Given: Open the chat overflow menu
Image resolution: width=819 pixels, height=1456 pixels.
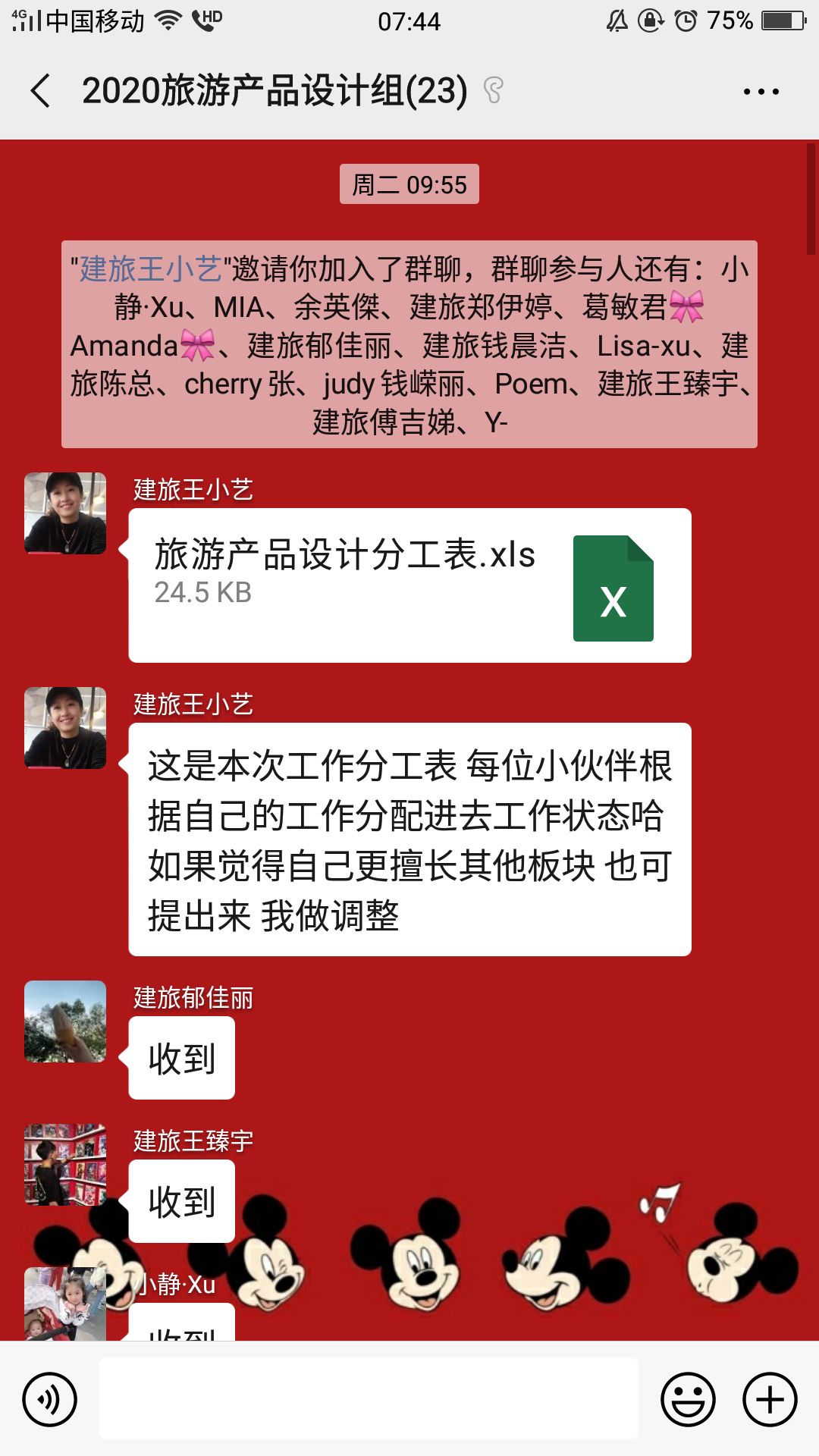Looking at the screenshot, I should click(761, 92).
